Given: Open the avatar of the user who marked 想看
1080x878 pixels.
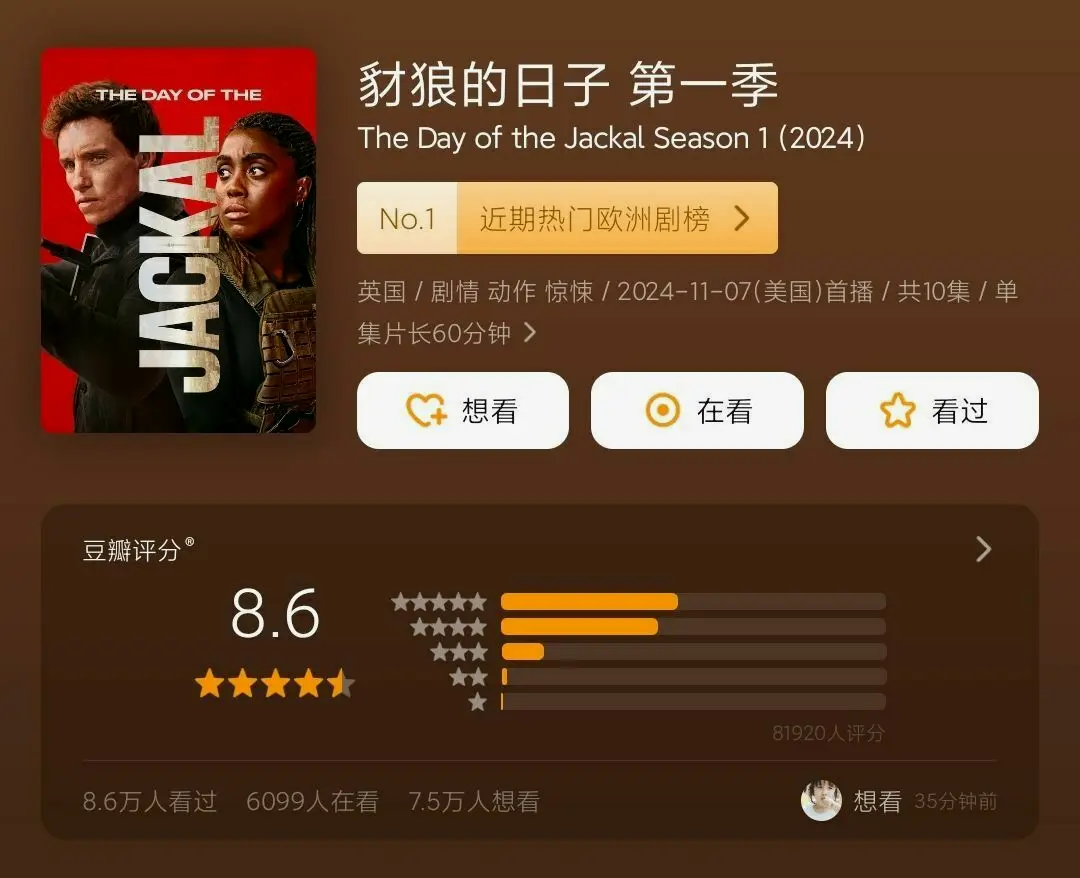Looking at the screenshot, I should click(821, 801).
